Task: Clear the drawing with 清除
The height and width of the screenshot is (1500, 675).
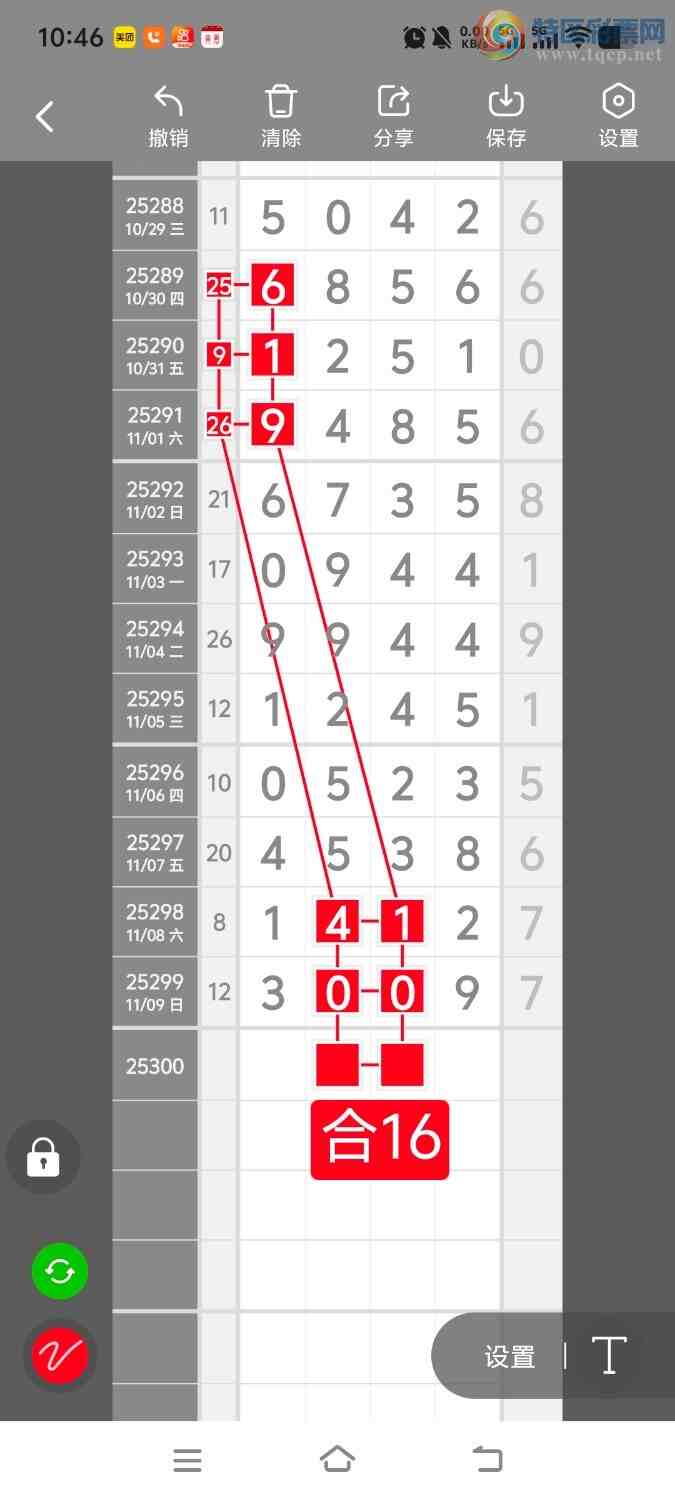Action: point(281,117)
